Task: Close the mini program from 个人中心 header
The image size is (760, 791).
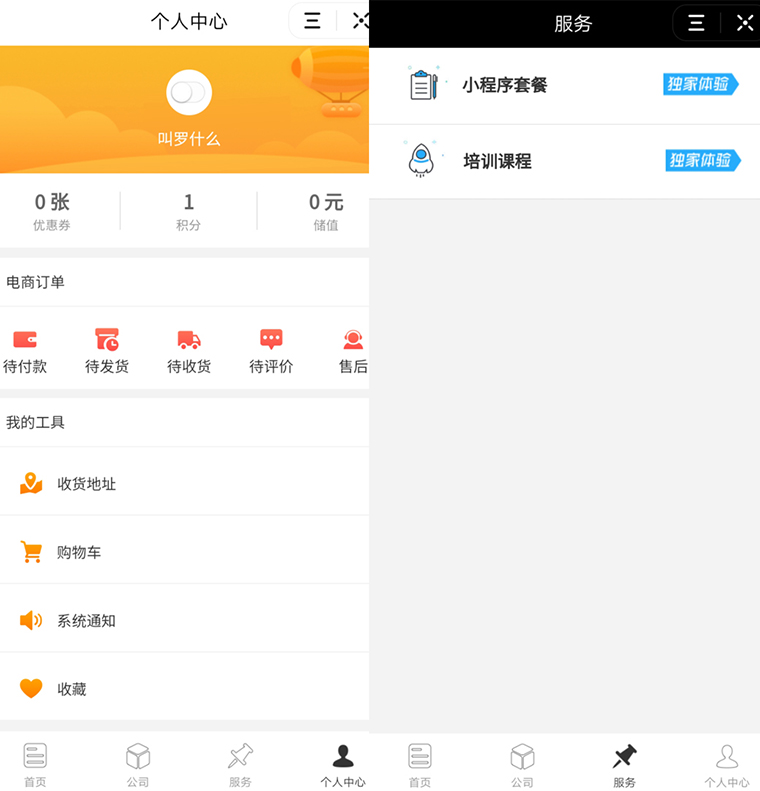Action: (361, 21)
